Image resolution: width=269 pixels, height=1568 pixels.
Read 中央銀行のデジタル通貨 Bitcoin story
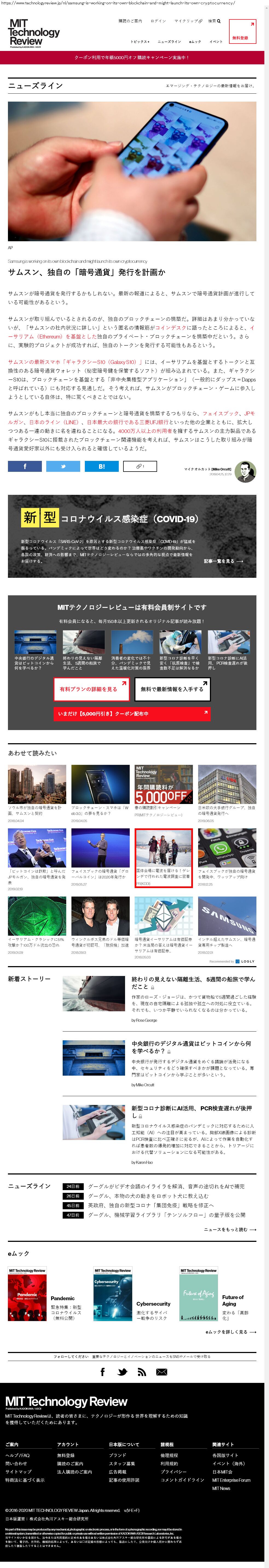(190, 1047)
